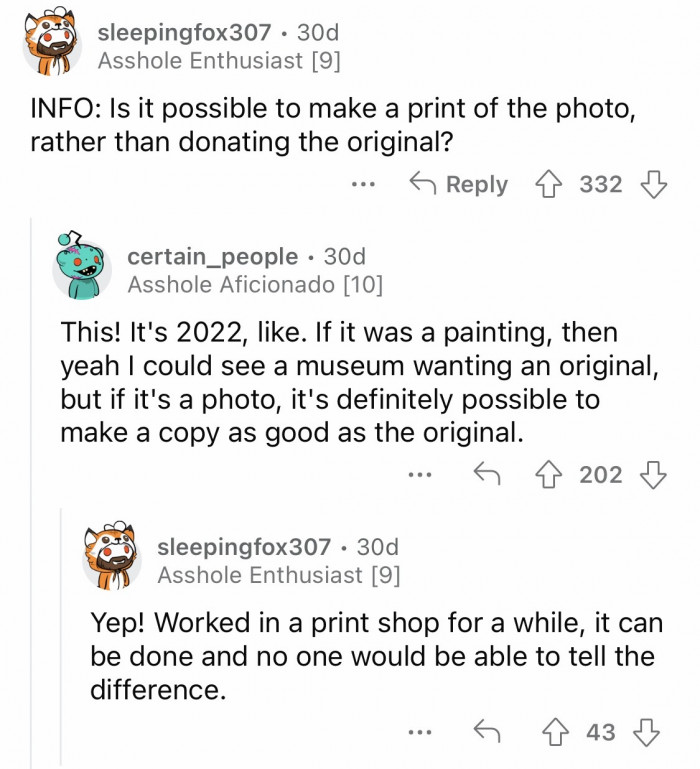Screen dimensions: 700x769
Task: Reply to sleepingfox307's INFO comment
Action: coord(459,184)
